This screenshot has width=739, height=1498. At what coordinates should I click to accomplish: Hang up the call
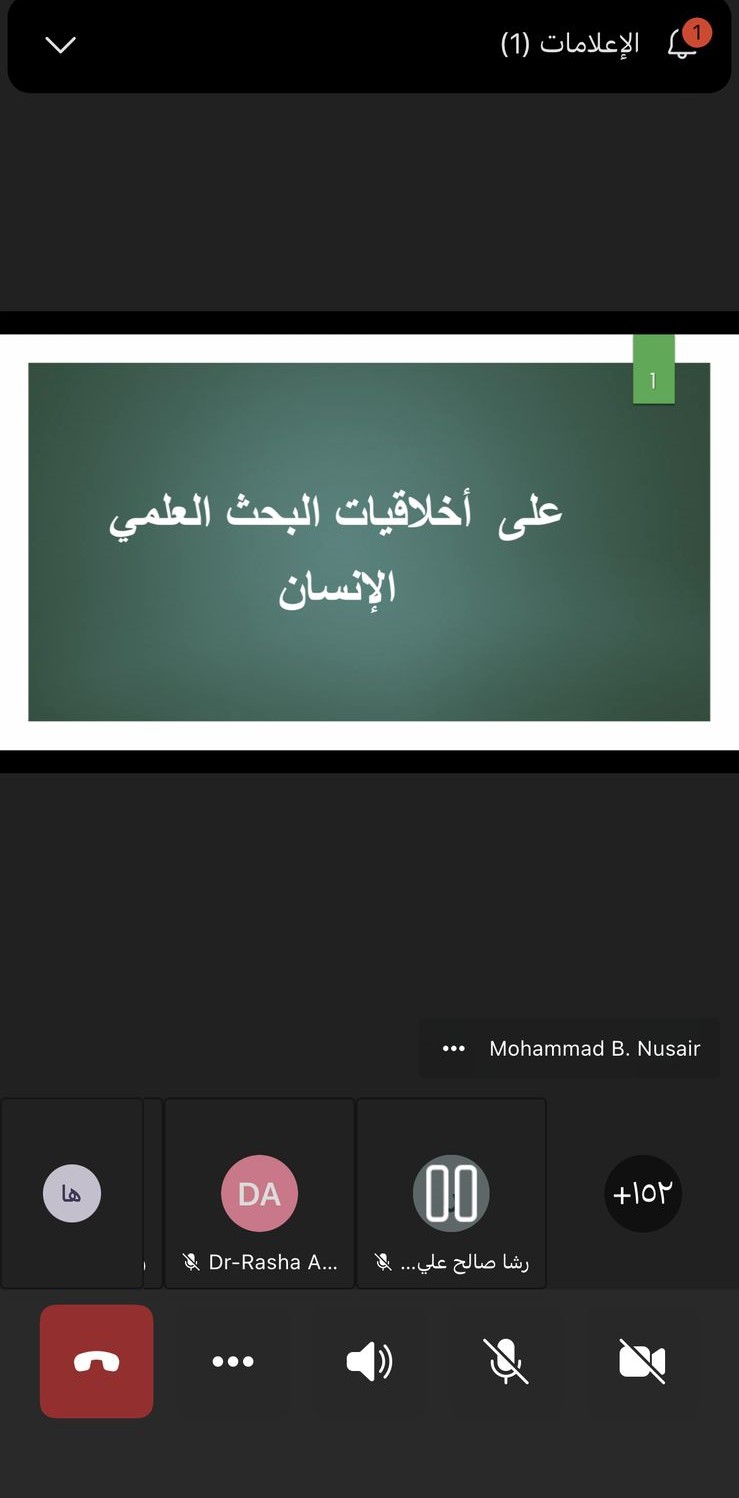point(97,1361)
